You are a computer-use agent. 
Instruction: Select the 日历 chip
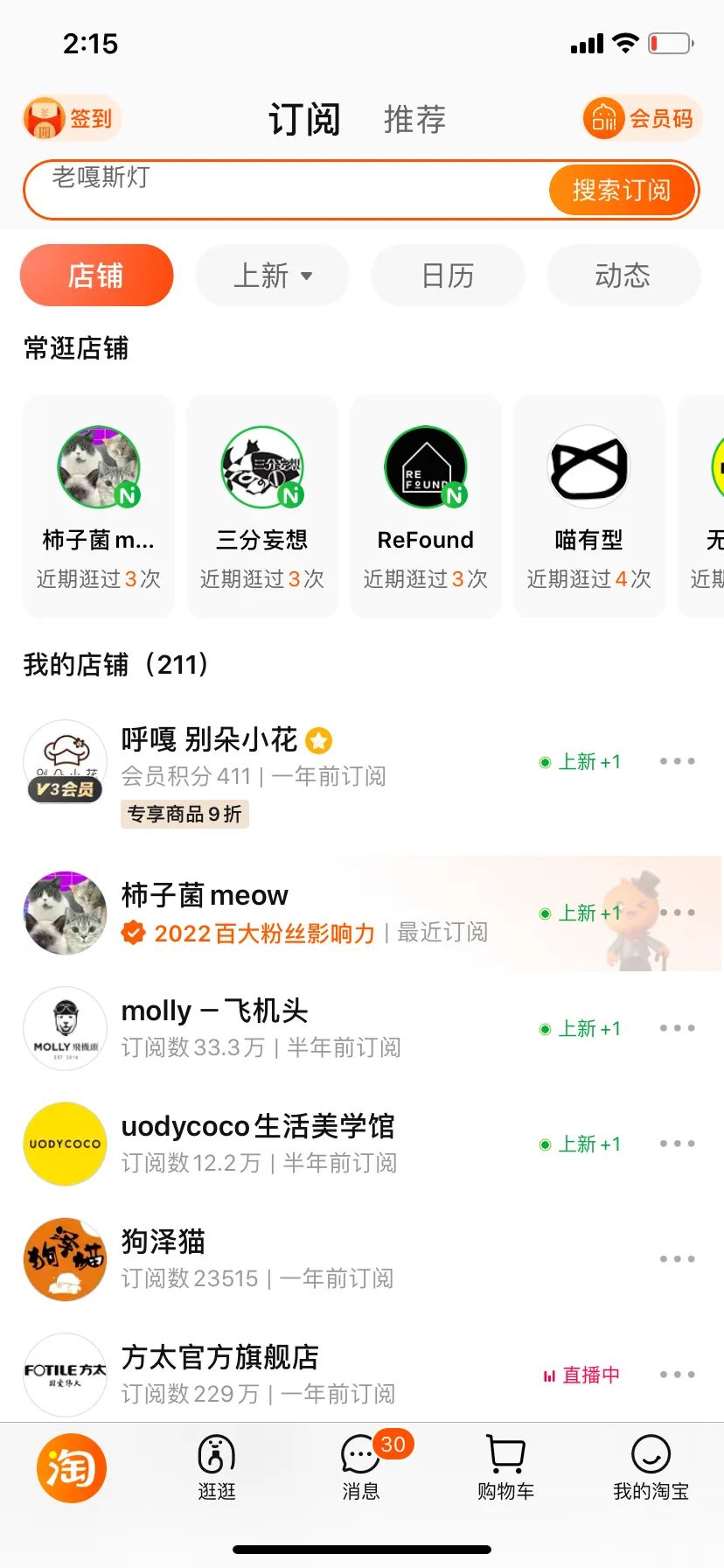tap(448, 276)
